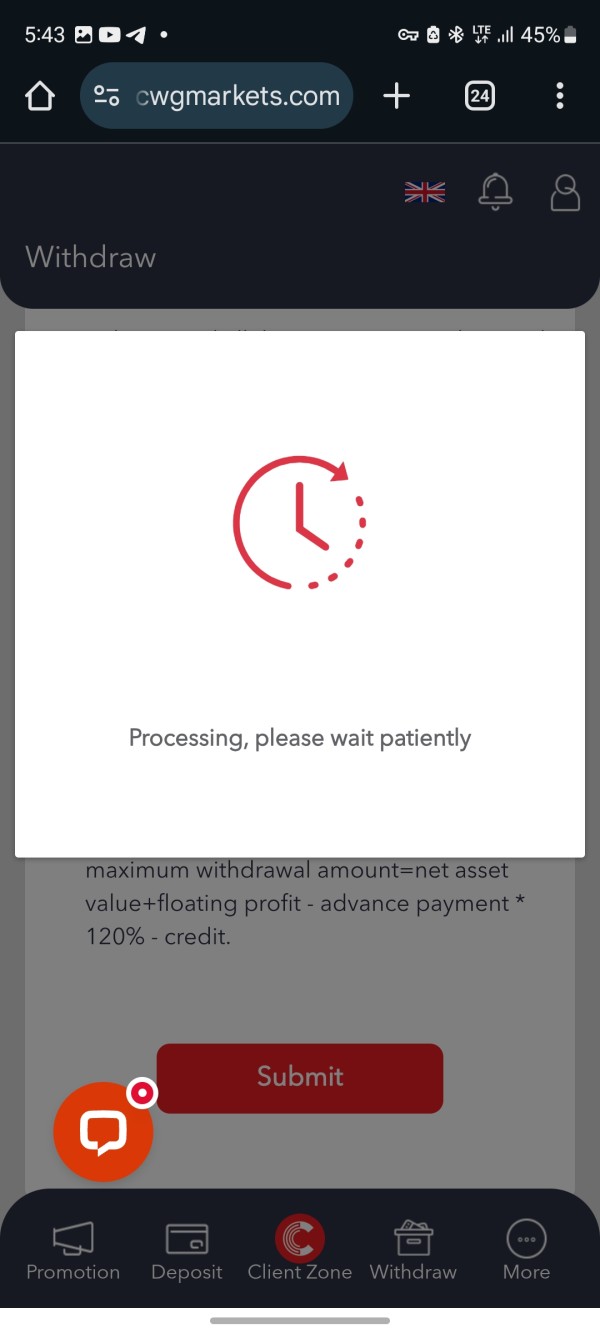Open the browser overflow menu
The image size is (600, 1333).
tap(560, 96)
